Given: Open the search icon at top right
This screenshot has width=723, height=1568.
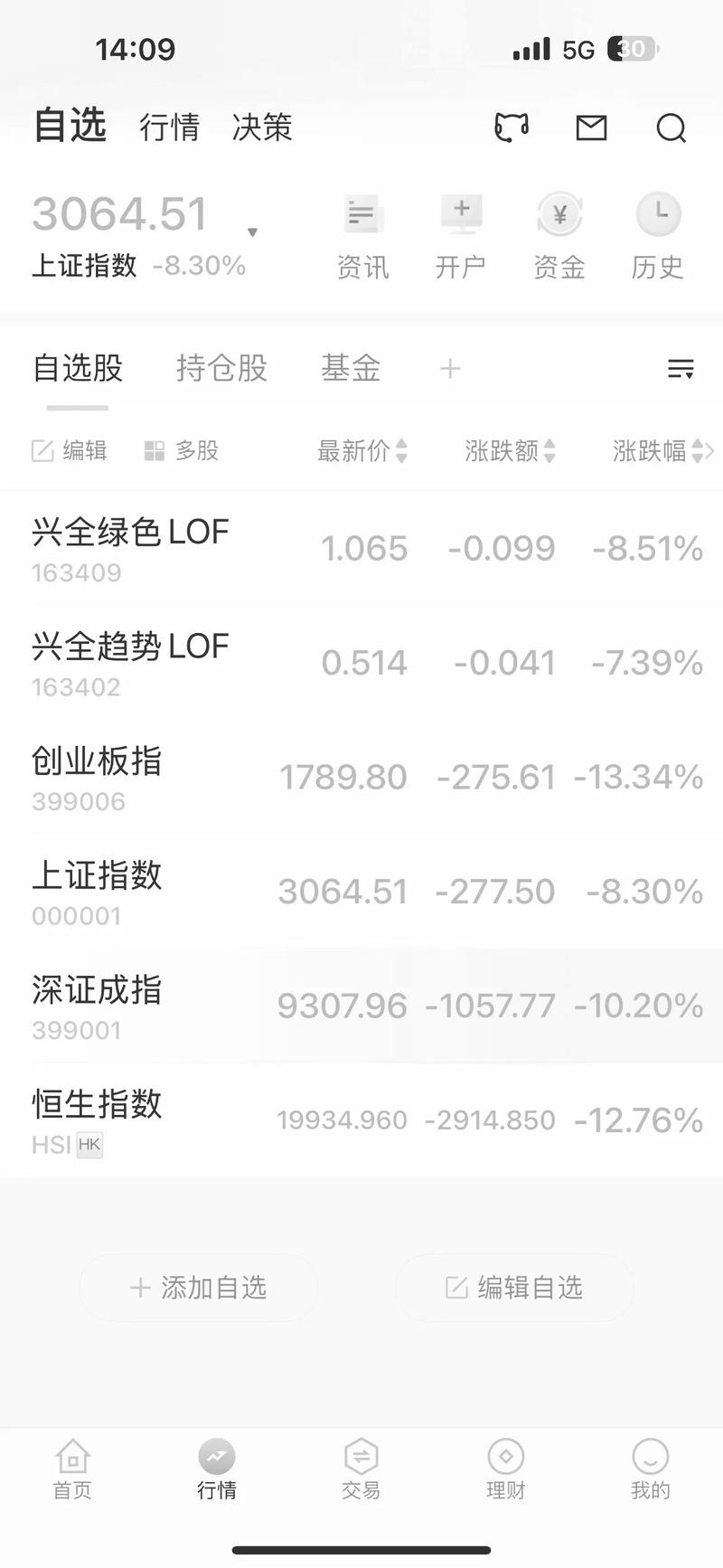Looking at the screenshot, I should point(671,128).
